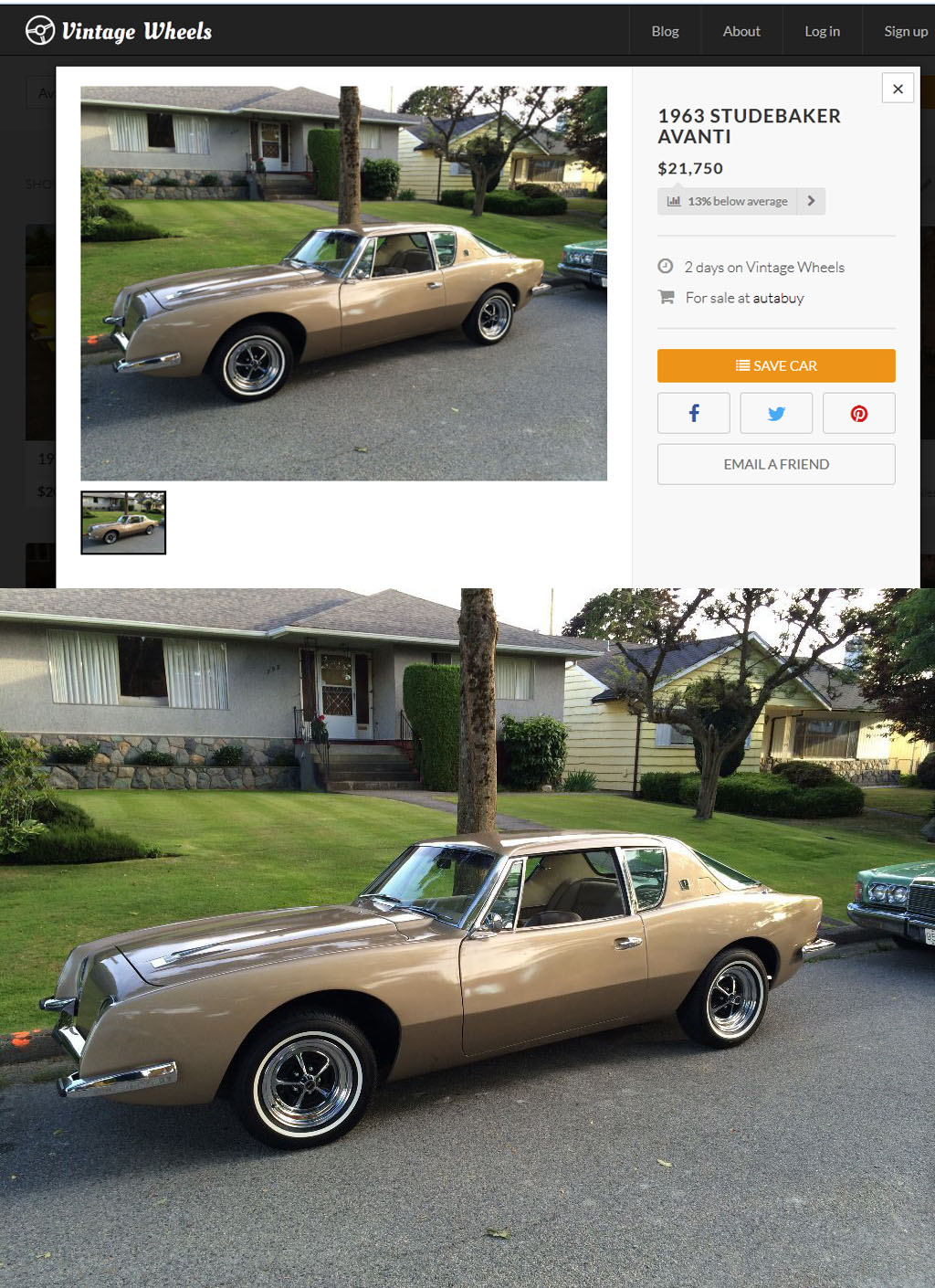Screen dimensions: 935x1288
Task: Visit the autabuy seller link
Action: [x=778, y=298]
